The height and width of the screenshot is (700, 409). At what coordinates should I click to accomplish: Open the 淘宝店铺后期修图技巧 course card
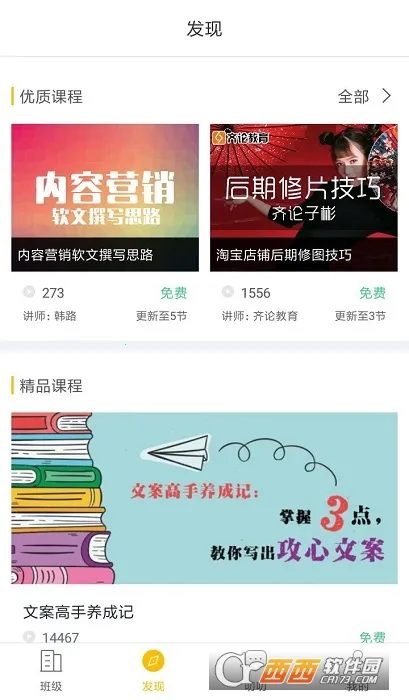(304, 198)
